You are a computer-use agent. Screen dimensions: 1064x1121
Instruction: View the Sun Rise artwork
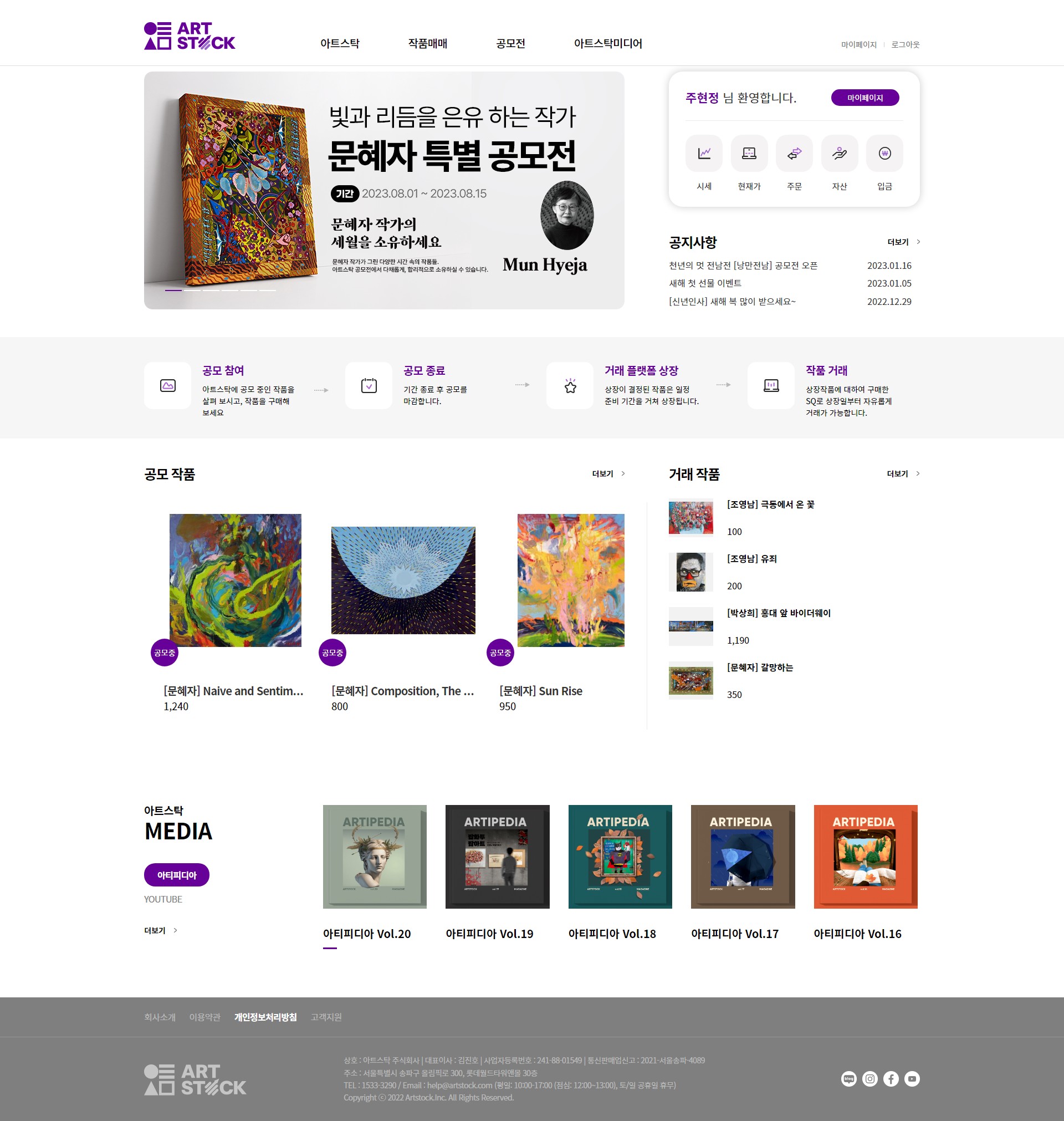point(570,580)
